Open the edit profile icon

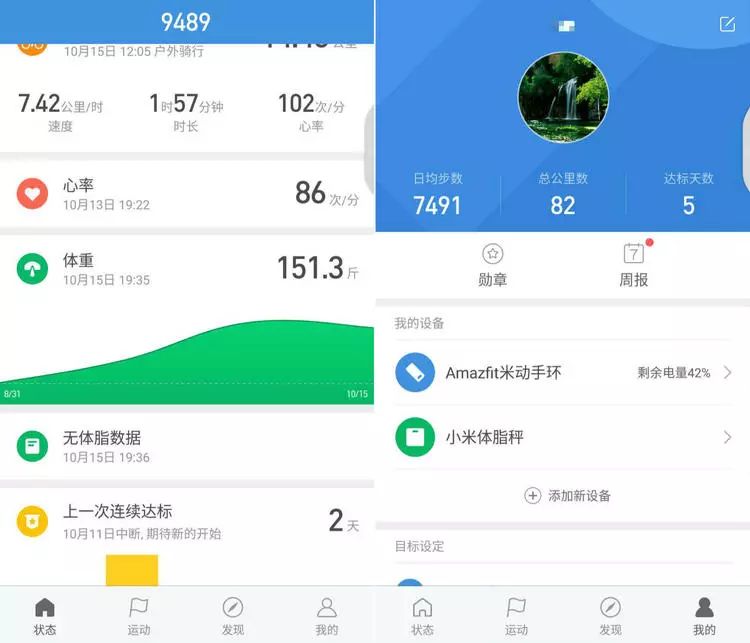tap(727, 24)
